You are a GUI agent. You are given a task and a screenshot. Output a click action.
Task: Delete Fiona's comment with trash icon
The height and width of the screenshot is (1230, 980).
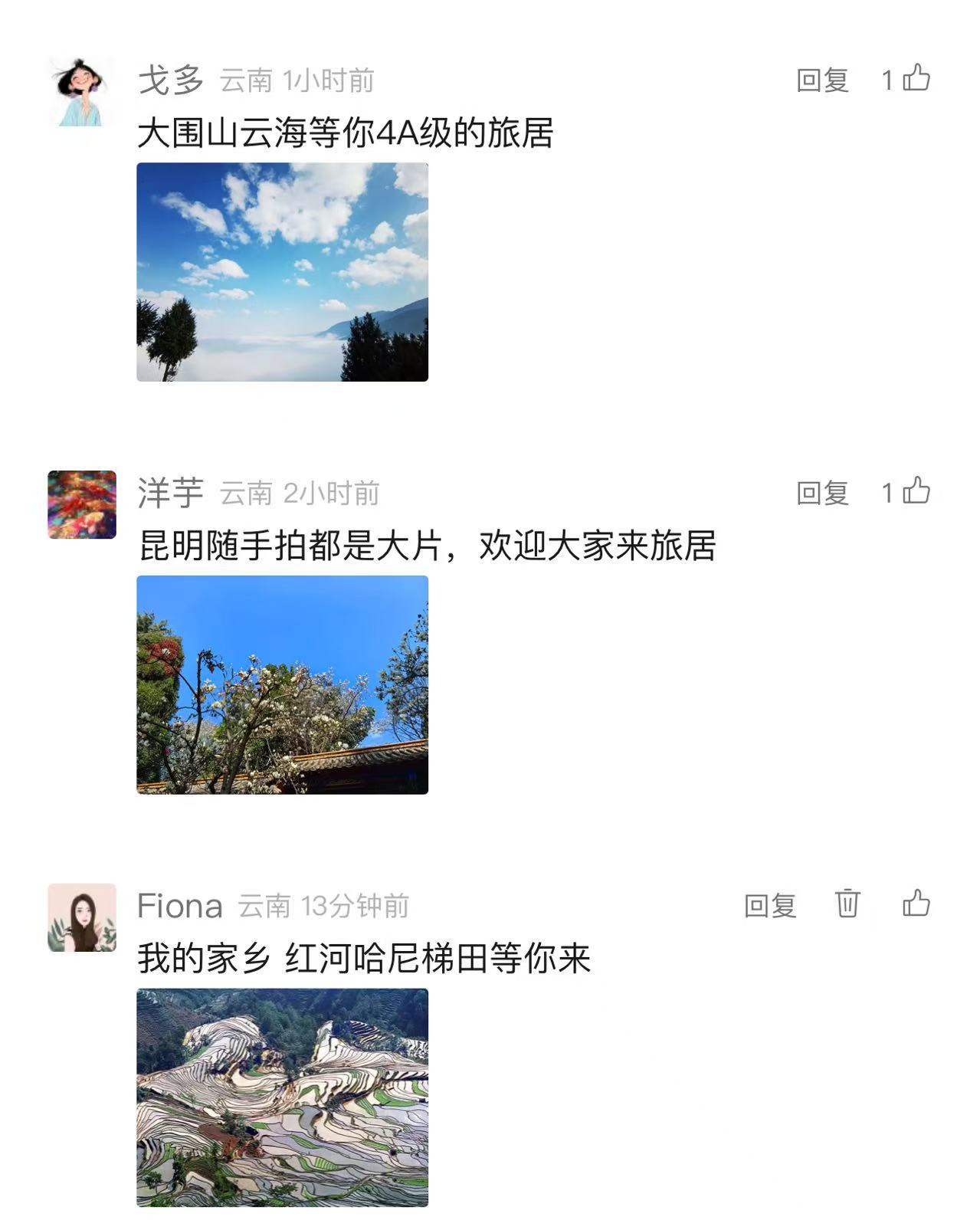tap(847, 904)
